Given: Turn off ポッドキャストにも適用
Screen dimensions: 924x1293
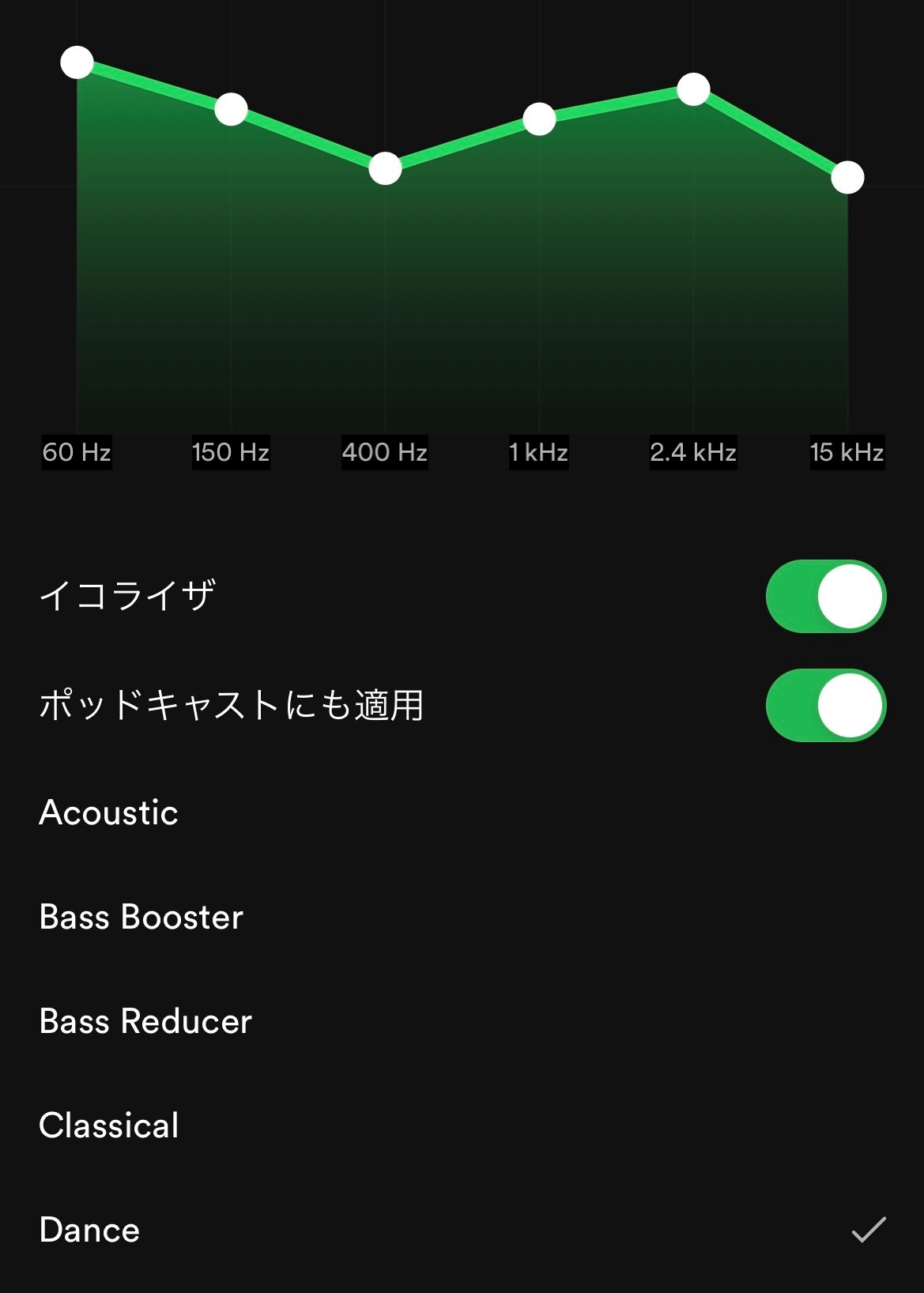Looking at the screenshot, I should 827,706.
